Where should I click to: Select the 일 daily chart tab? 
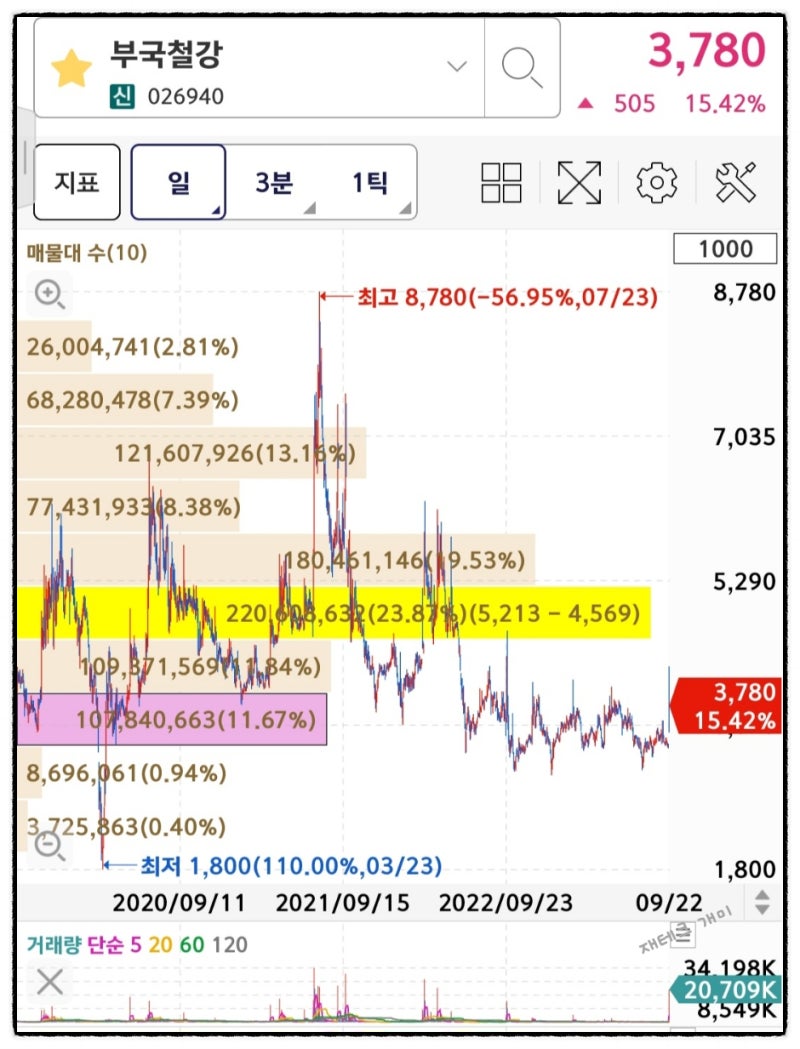point(177,182)
